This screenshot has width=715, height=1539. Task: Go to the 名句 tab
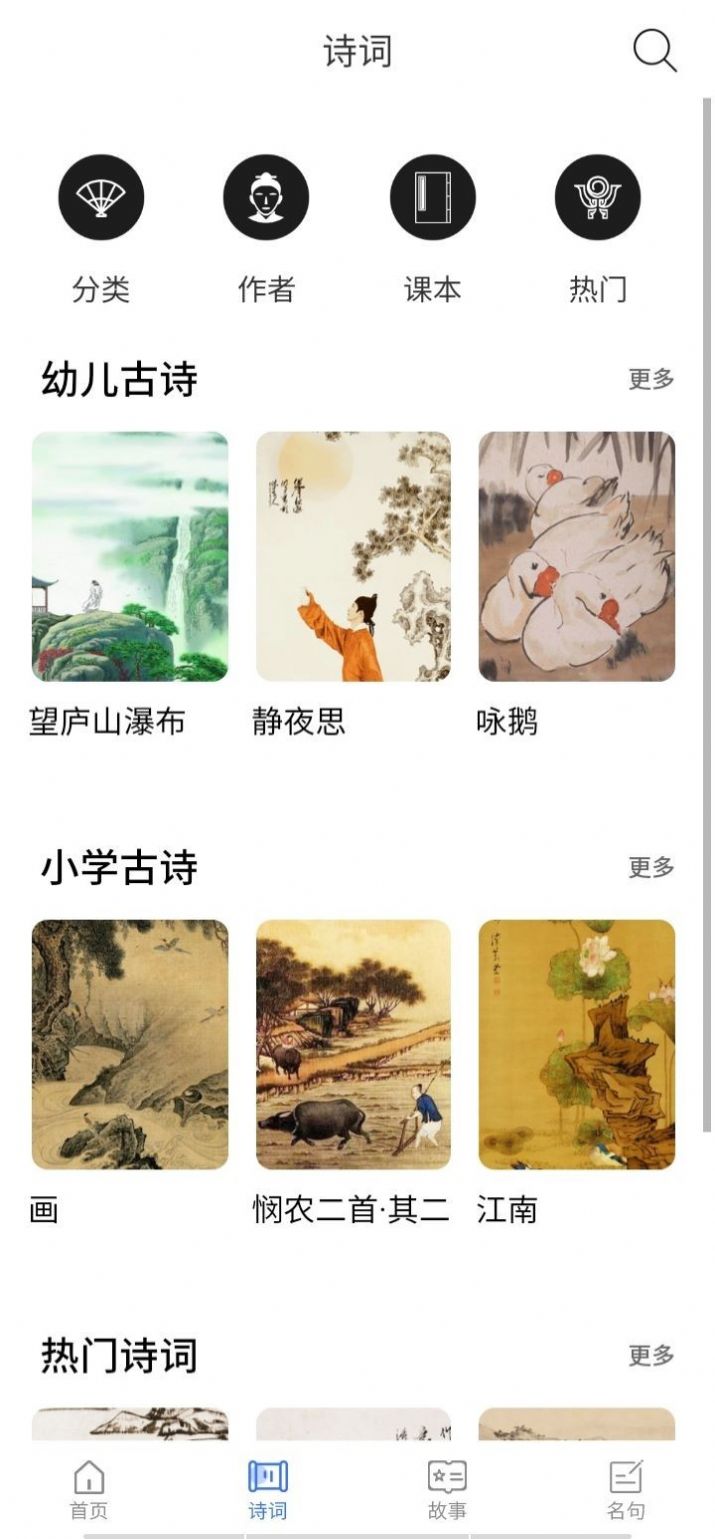coord(626,1489)
